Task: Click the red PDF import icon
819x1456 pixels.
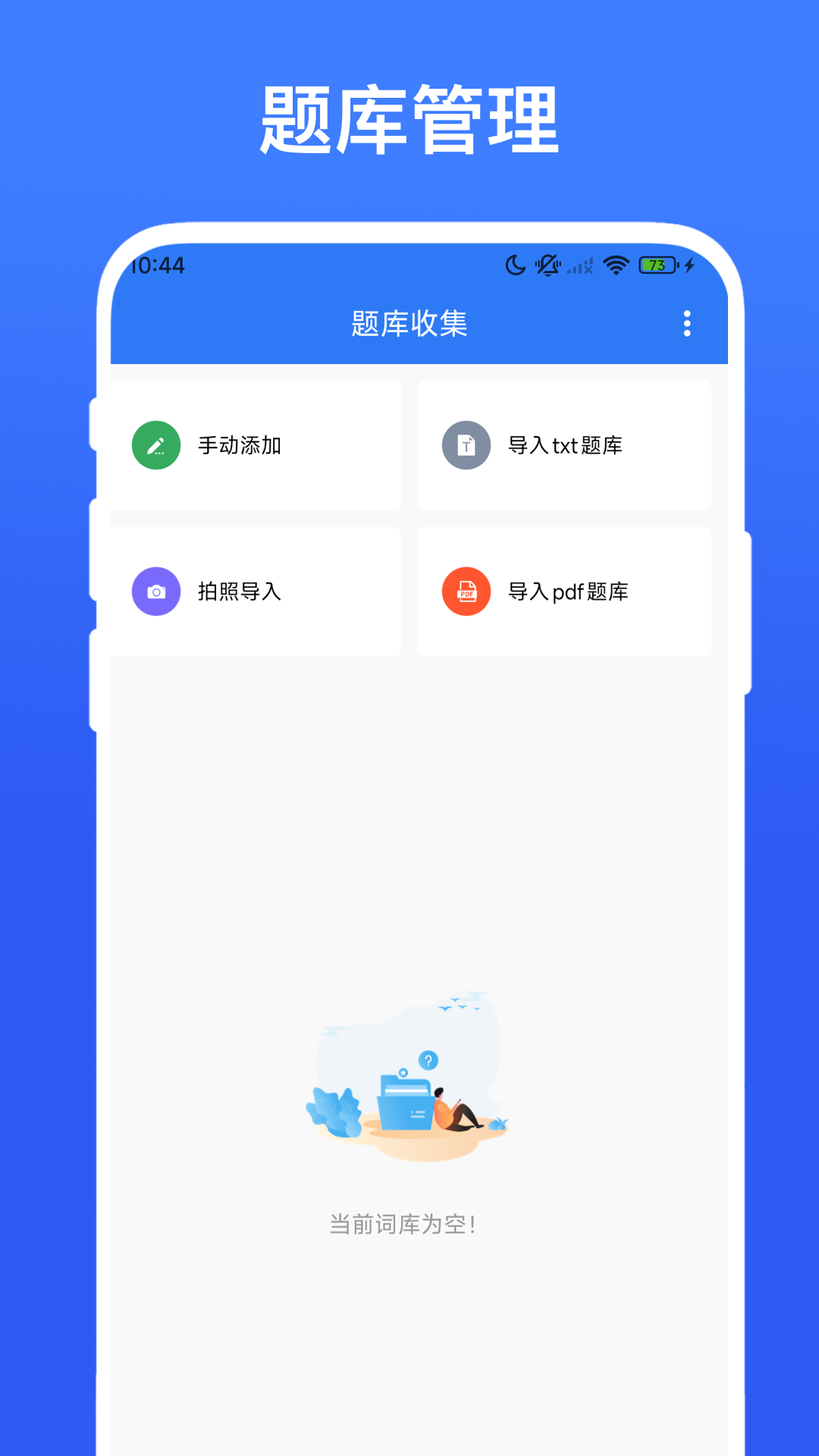Action: coord(466,592)
